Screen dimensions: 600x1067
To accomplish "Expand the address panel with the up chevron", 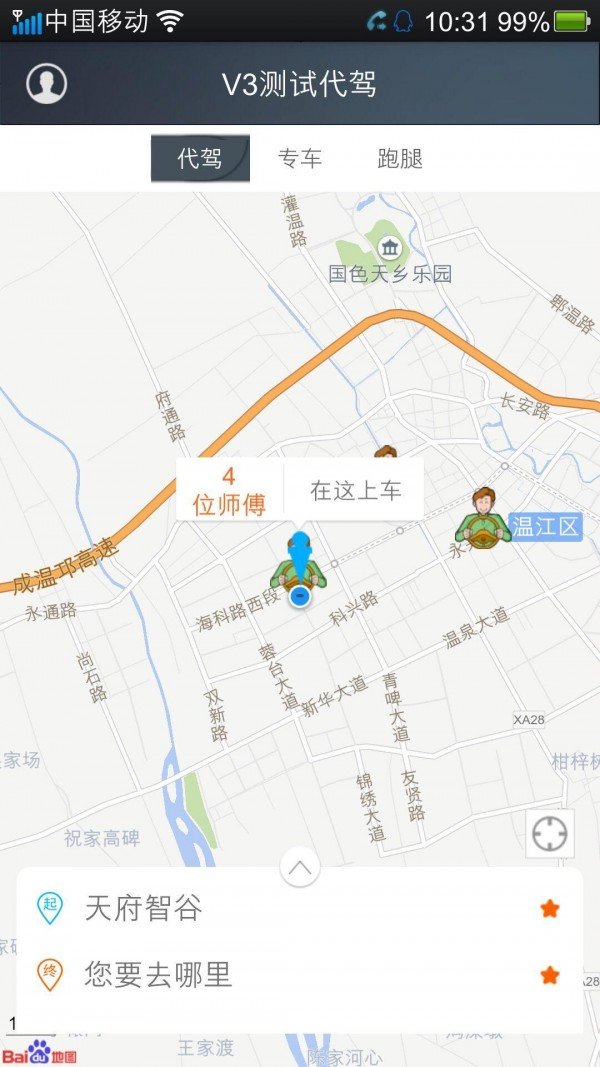I will [x=300, y=868].
